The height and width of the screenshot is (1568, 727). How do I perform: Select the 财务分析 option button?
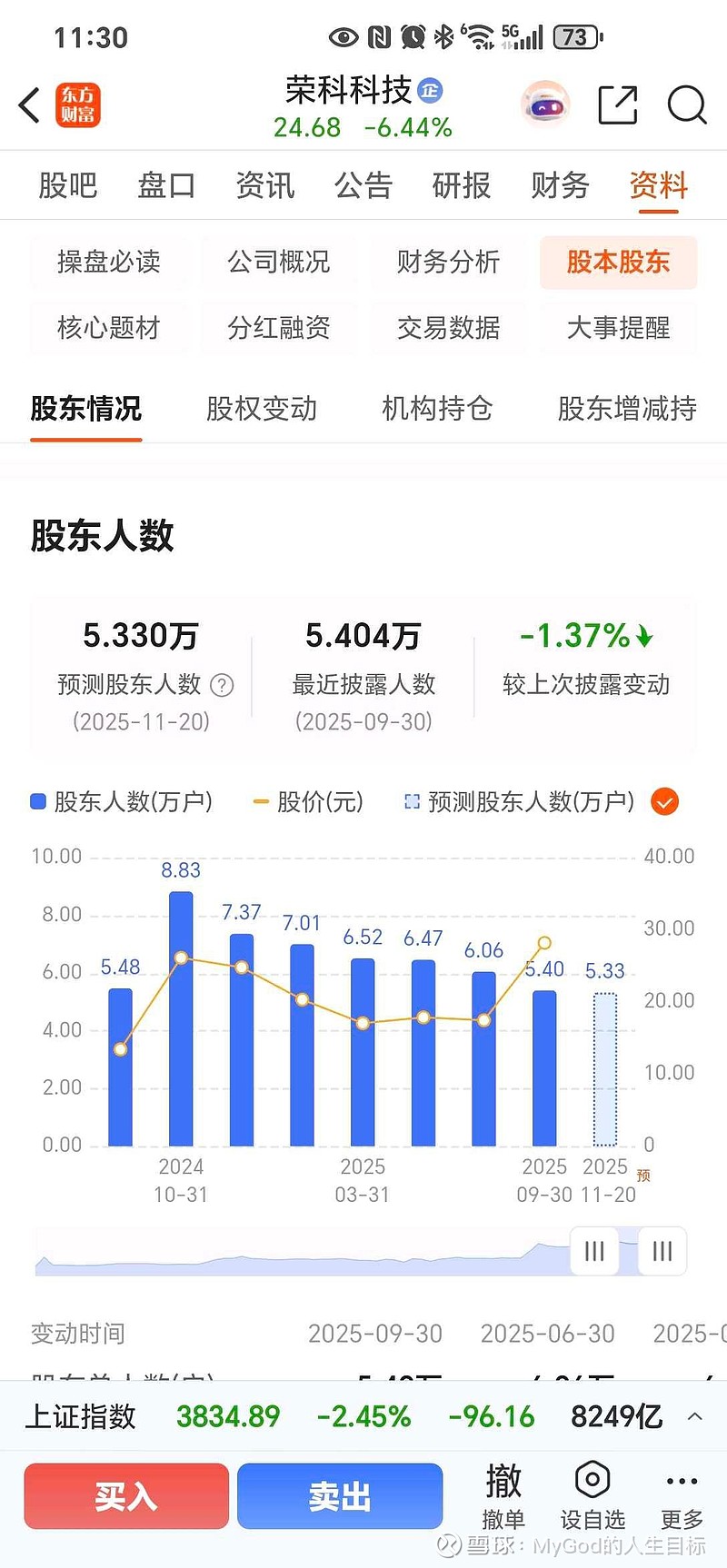coord(449,263)
